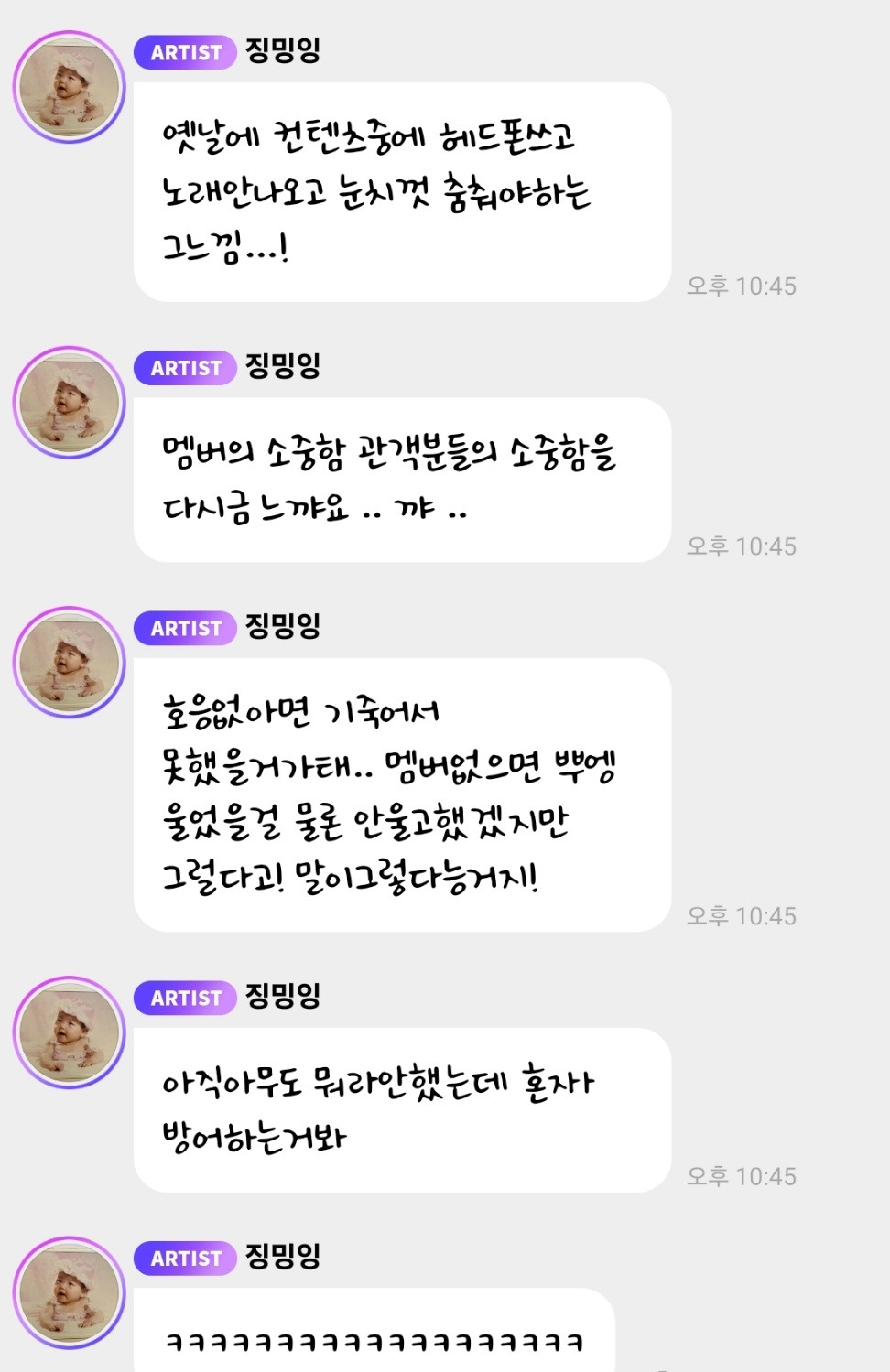View artist profile from the 호응없으면 message avatar
The height and width of the screenshot is (1372, 890).
[69, 663]
